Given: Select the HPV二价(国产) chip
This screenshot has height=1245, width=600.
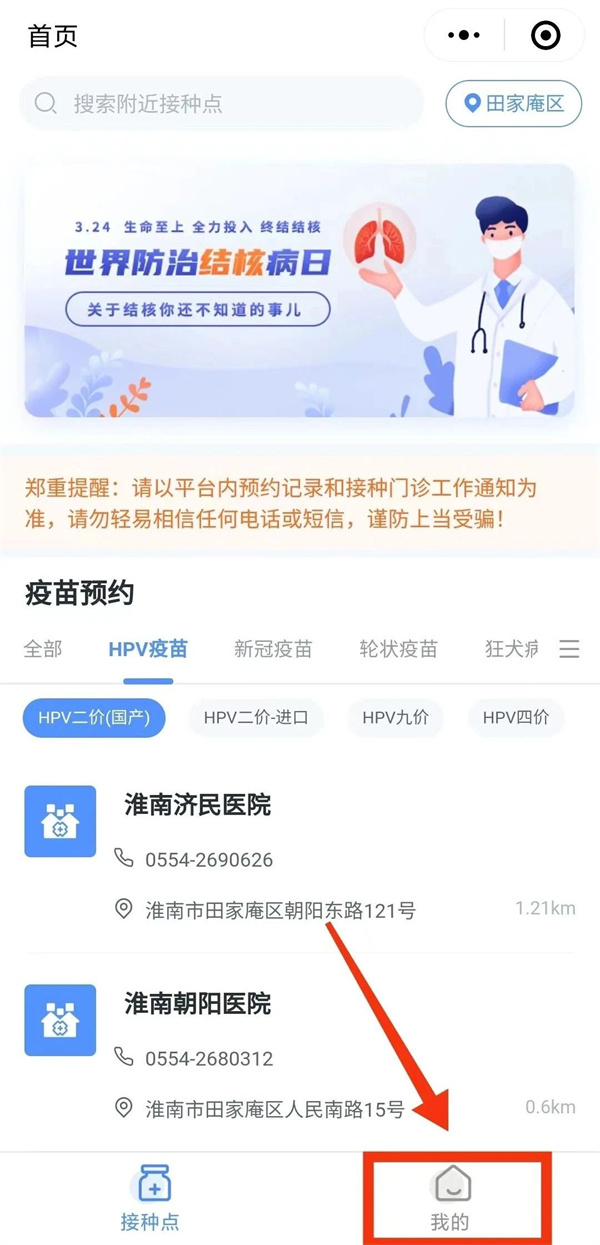Looking at the screenshot, I should pos(93,717).
